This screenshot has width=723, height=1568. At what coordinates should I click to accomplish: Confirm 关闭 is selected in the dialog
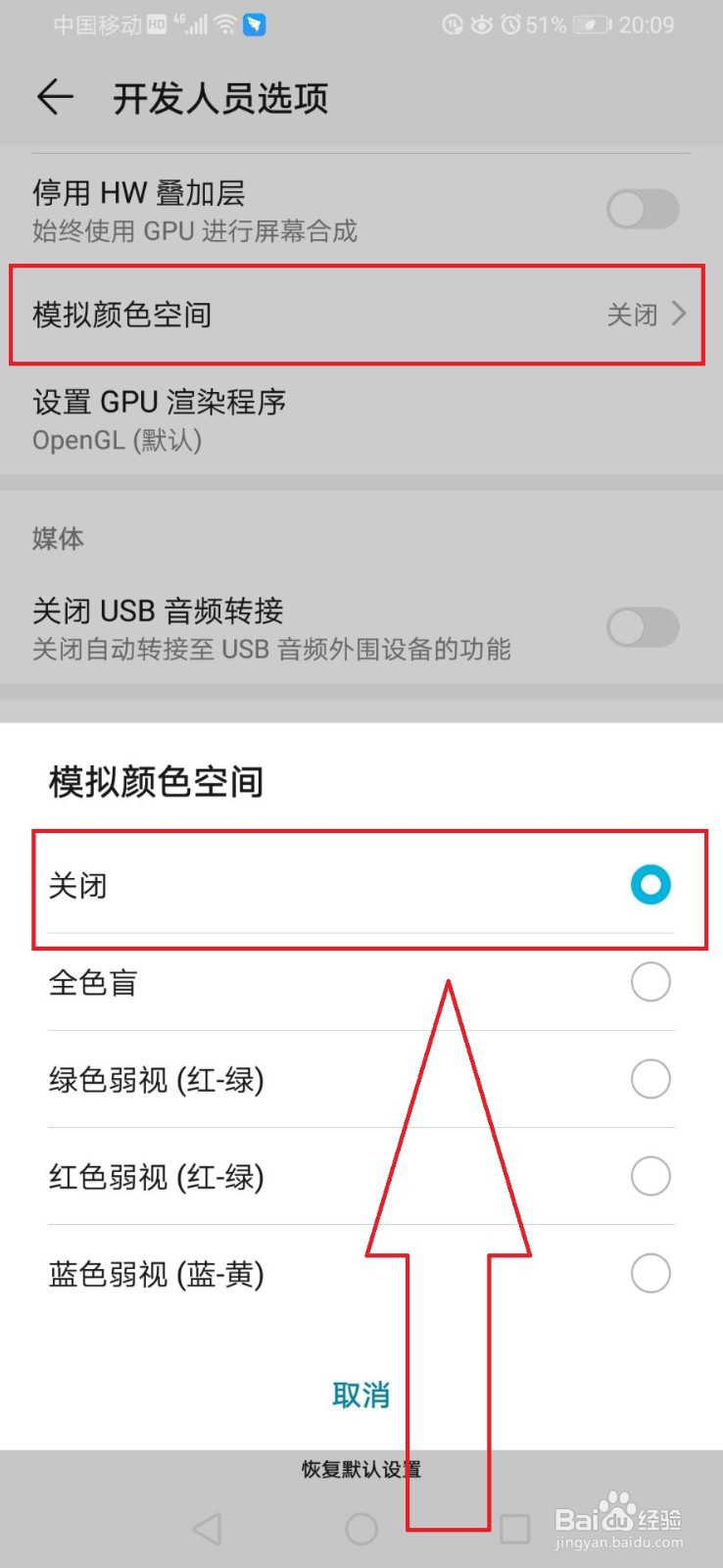(x=651, y=885)
